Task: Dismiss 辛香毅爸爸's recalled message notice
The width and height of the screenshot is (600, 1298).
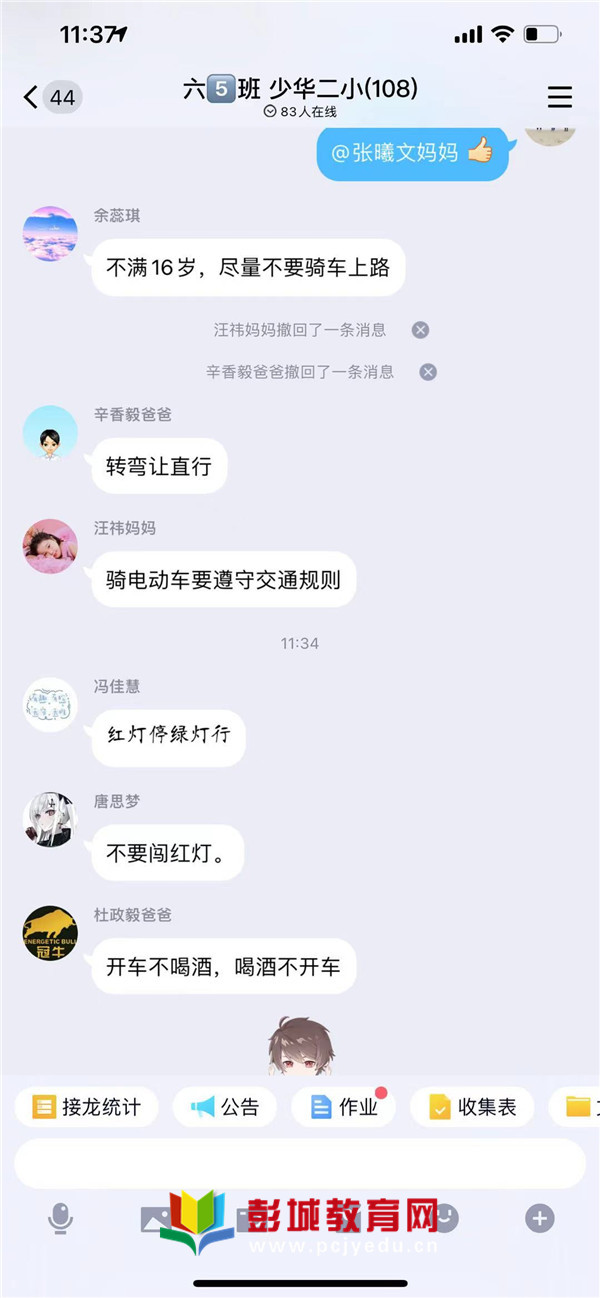Action: point(428,372)
